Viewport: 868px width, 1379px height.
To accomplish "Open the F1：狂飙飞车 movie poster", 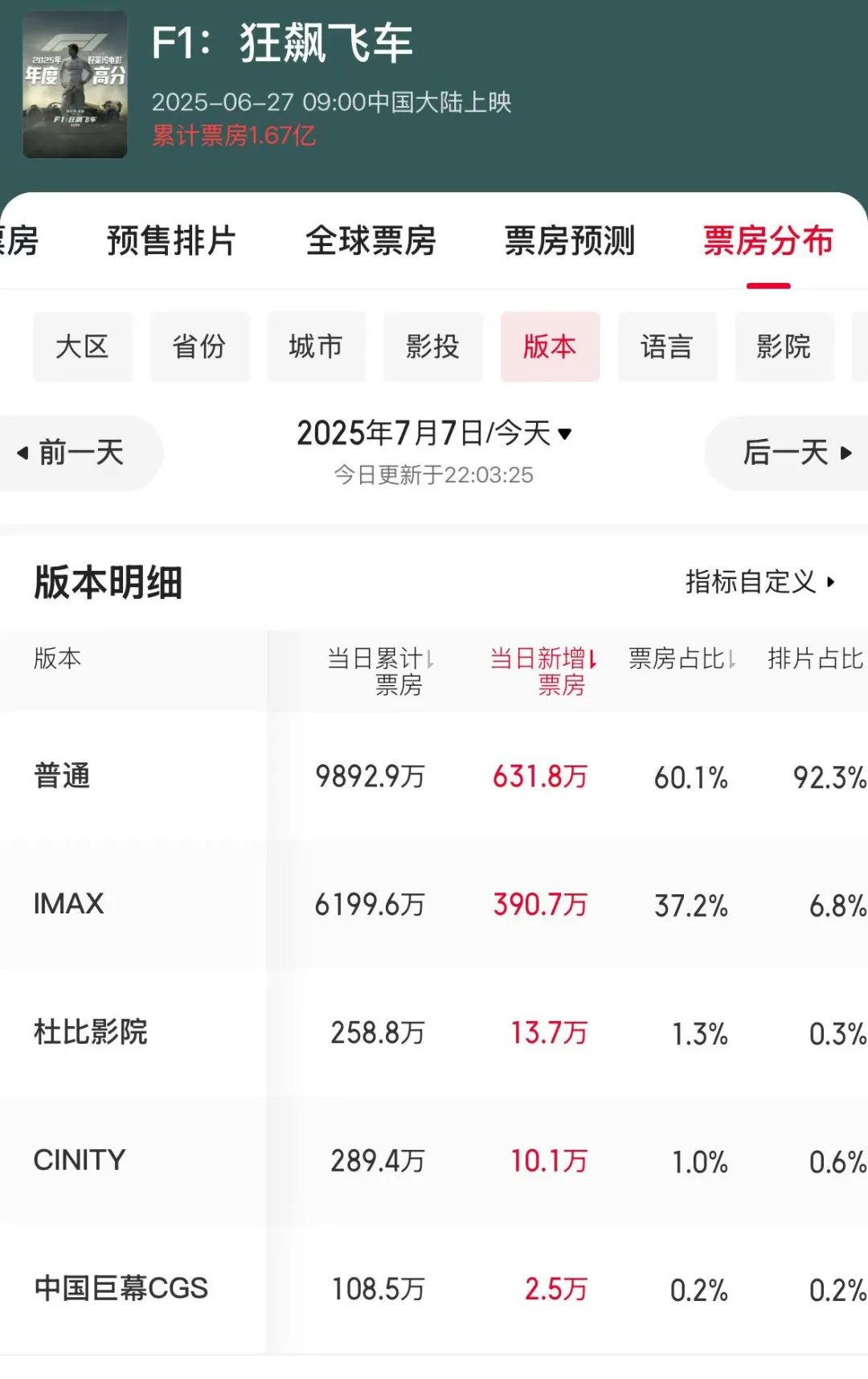I will pyautogui.click(x=75, y=84).
